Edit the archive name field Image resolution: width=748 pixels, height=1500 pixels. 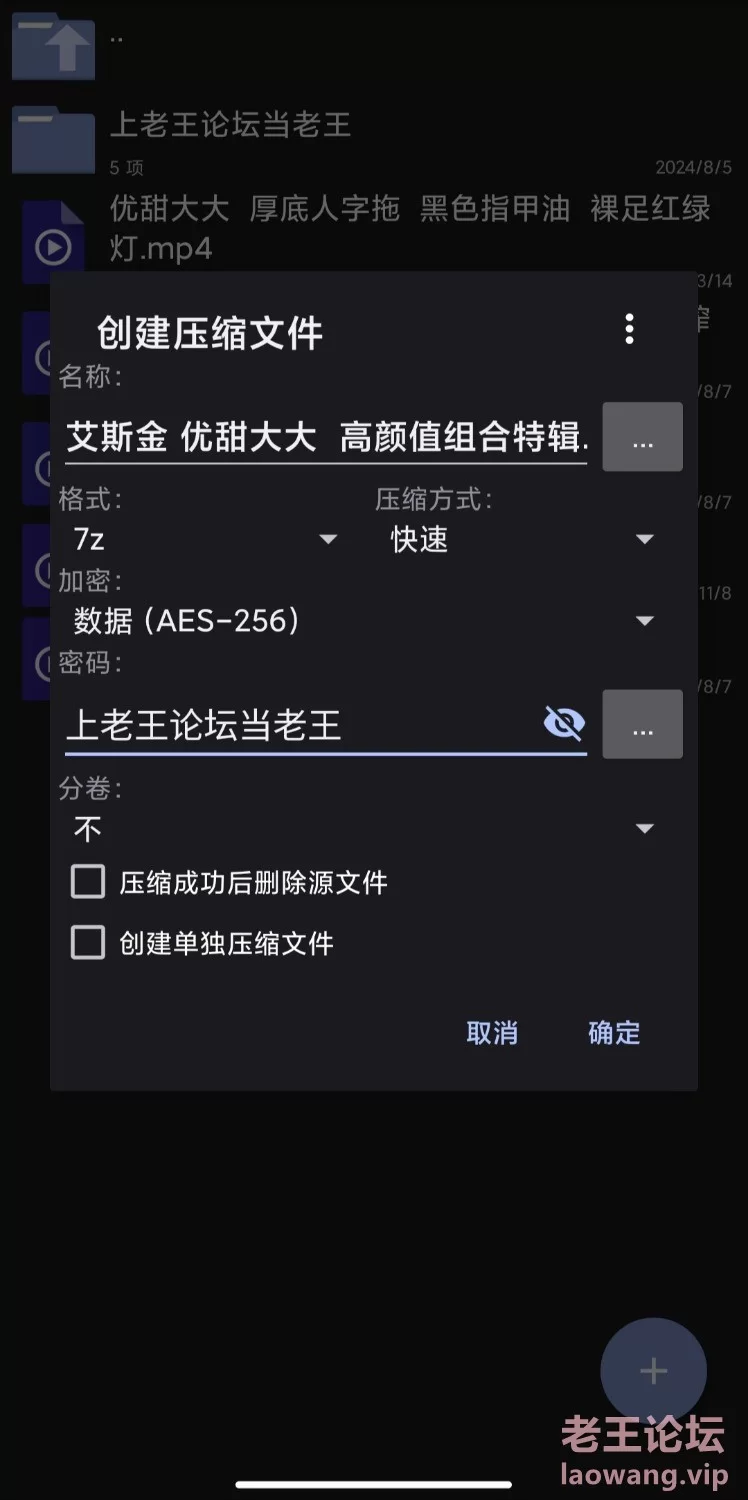click(327, 437)
